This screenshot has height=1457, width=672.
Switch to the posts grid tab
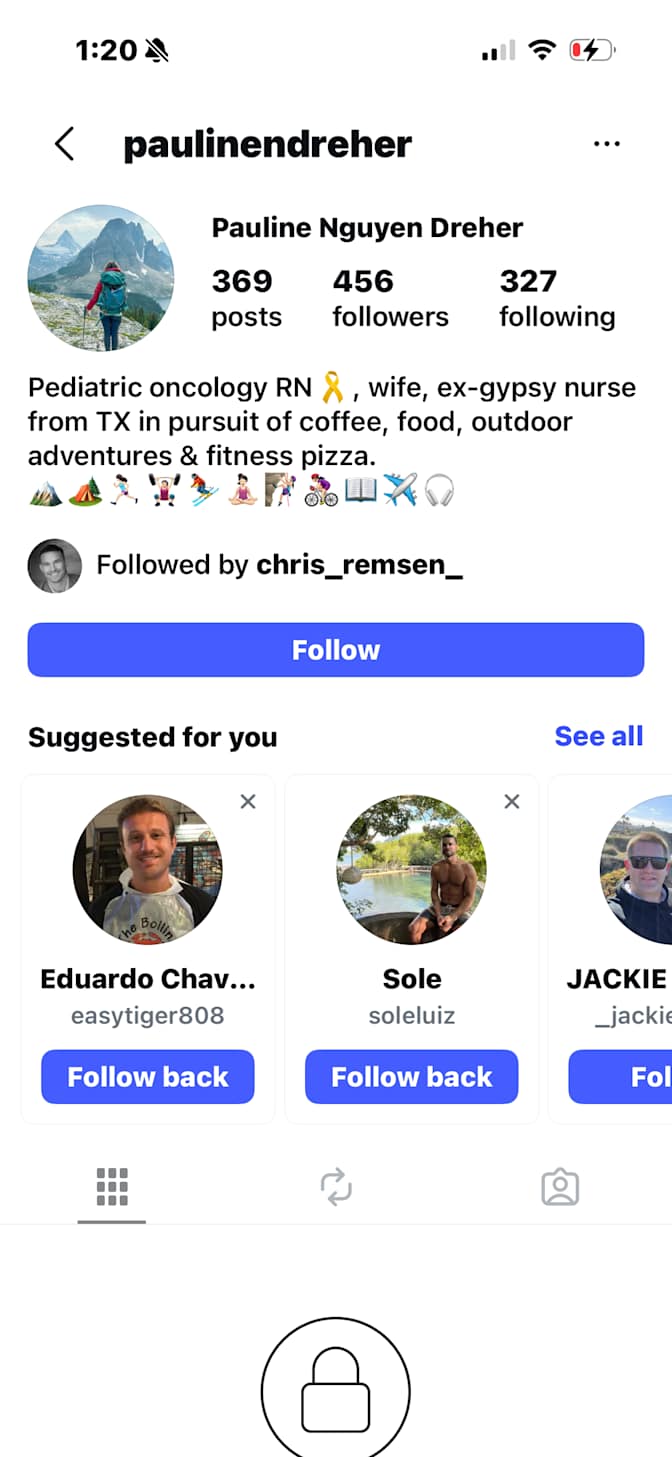tap(112, 1186)
